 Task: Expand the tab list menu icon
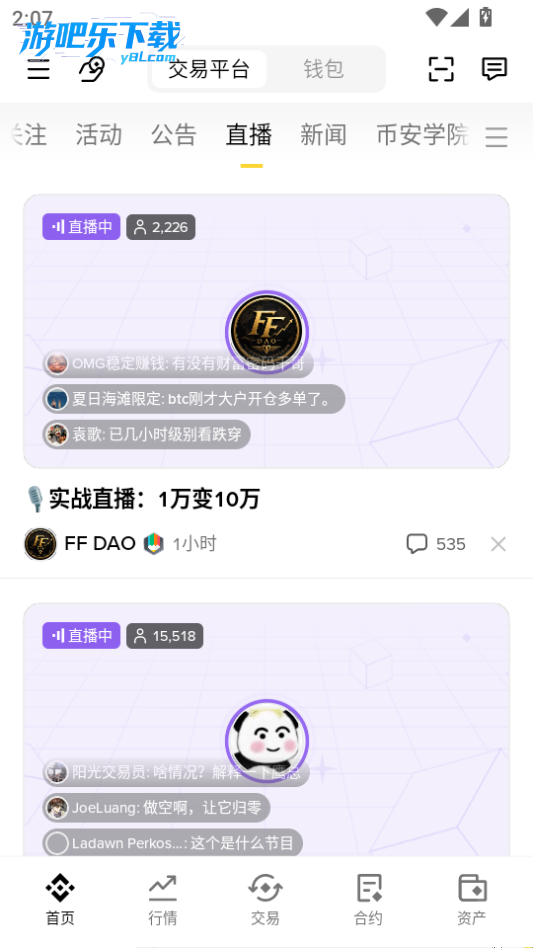point(496,137)
